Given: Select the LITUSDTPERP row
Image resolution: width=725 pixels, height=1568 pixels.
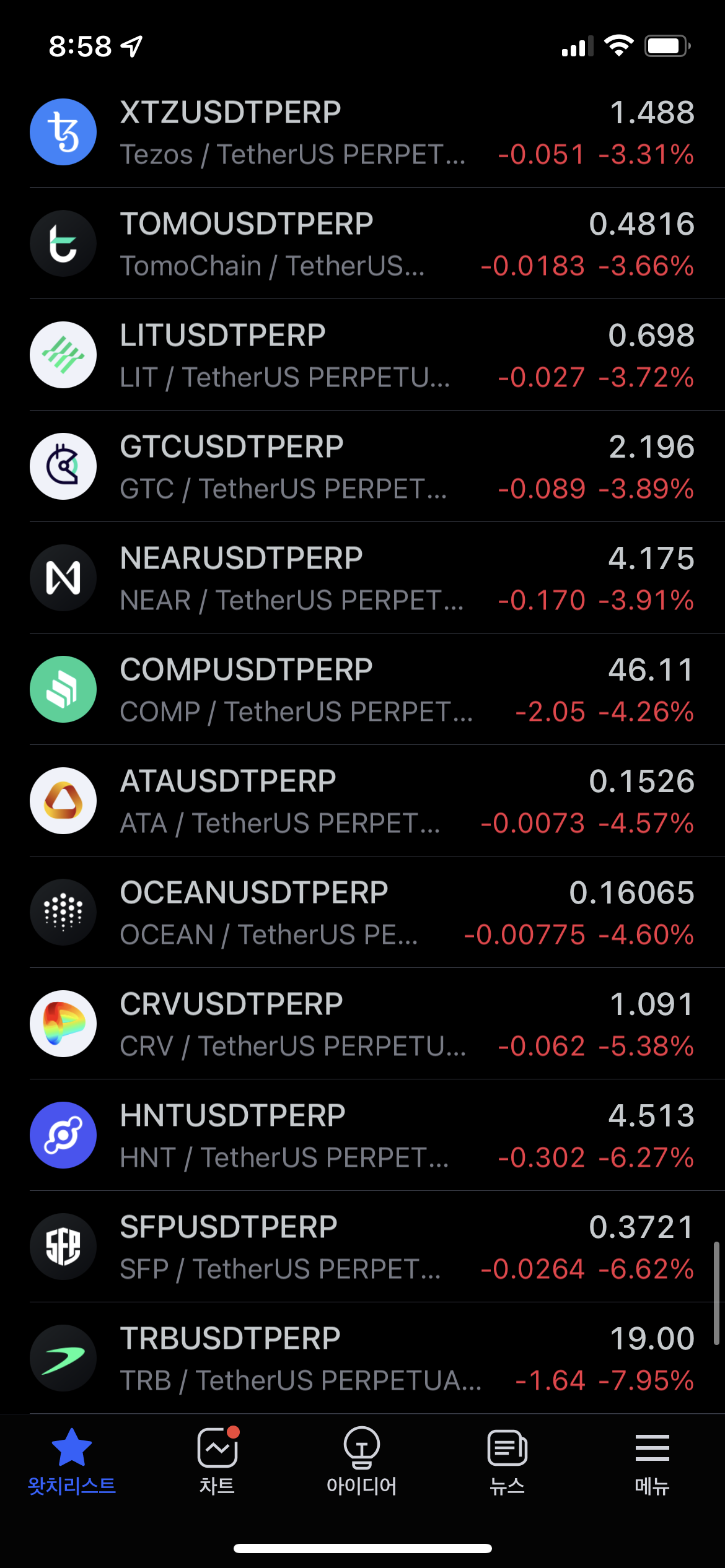Looking at the screenshot, I should click(362, 355).
